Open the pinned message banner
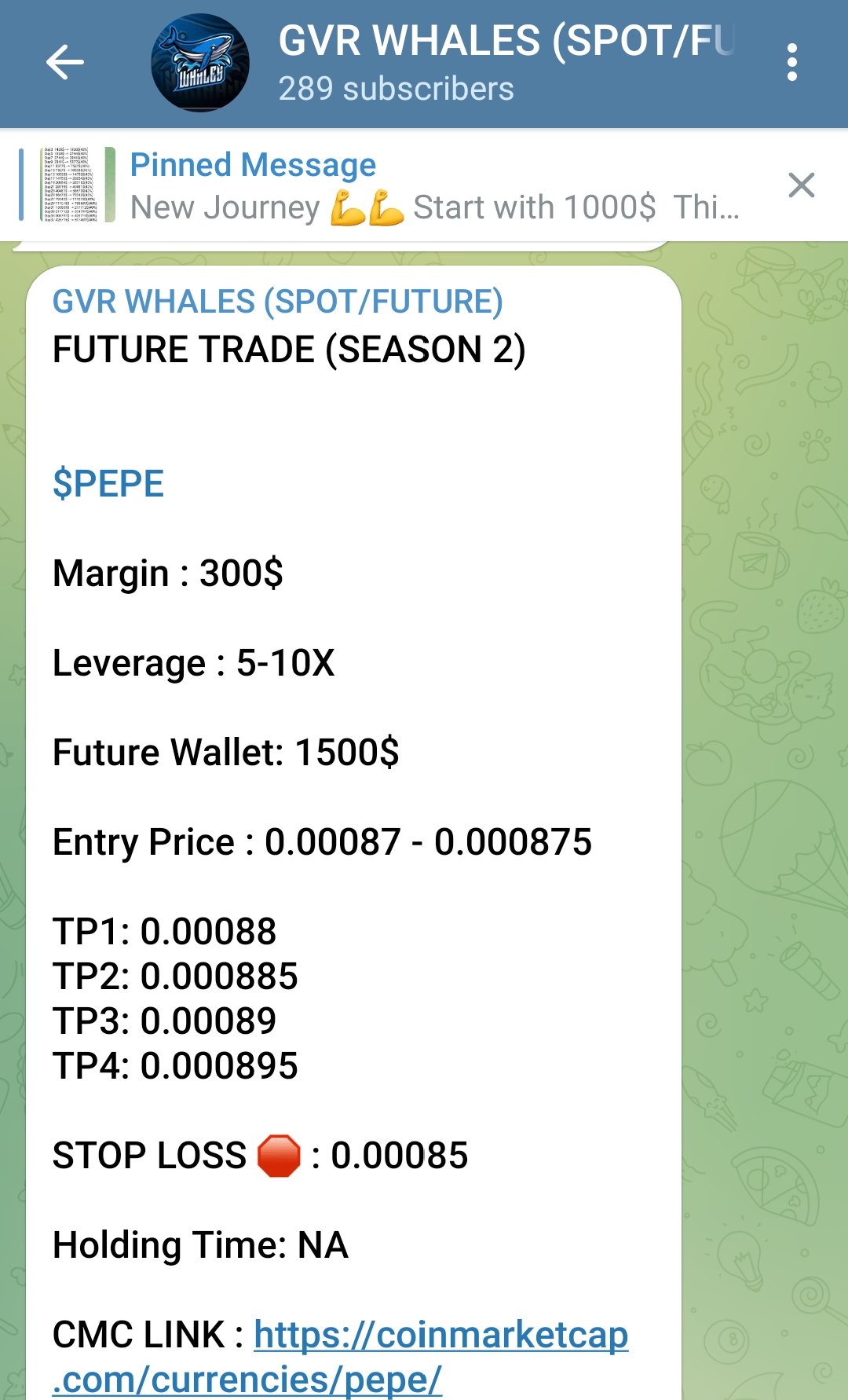This screenshot has height=1400, width=848. tap(393, 185)
